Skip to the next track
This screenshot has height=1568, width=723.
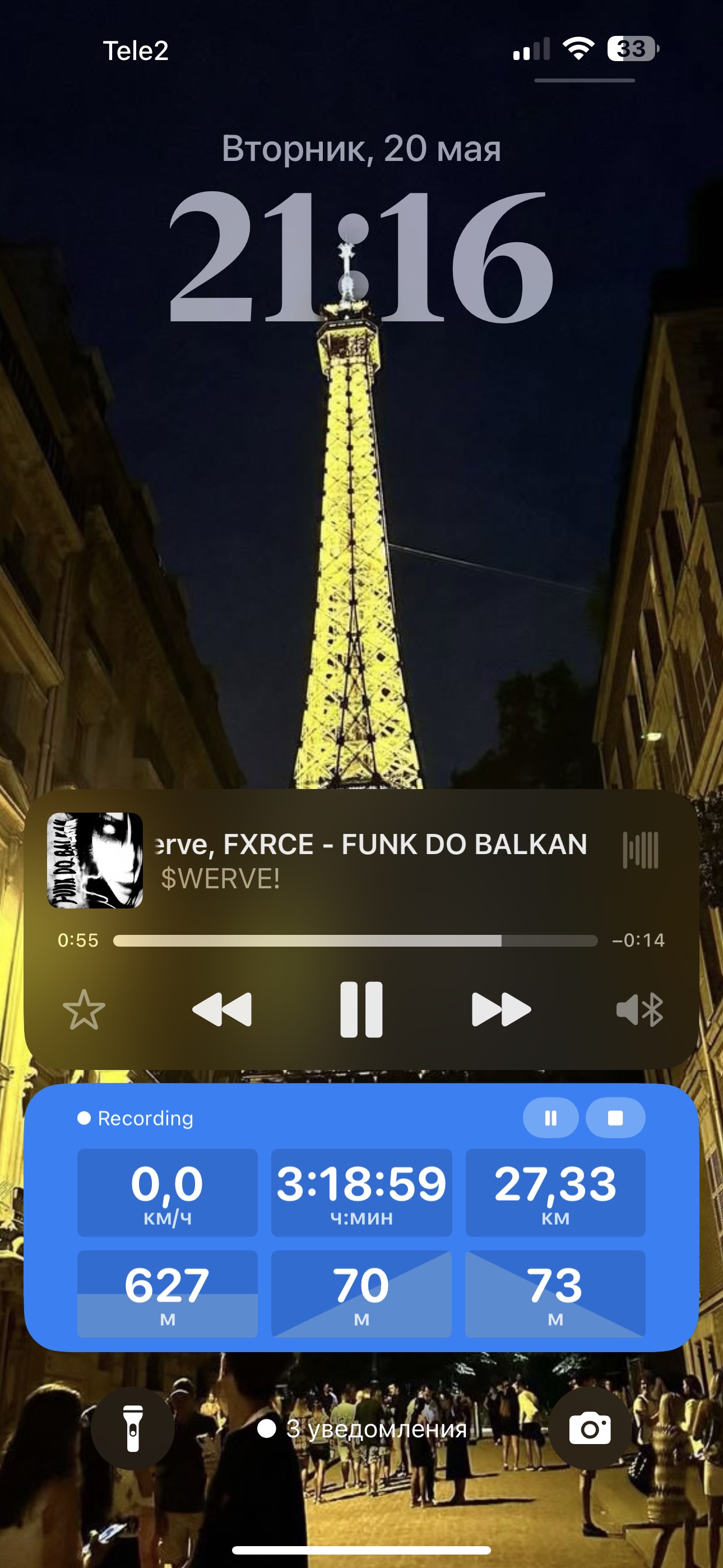click(501, 1009)
